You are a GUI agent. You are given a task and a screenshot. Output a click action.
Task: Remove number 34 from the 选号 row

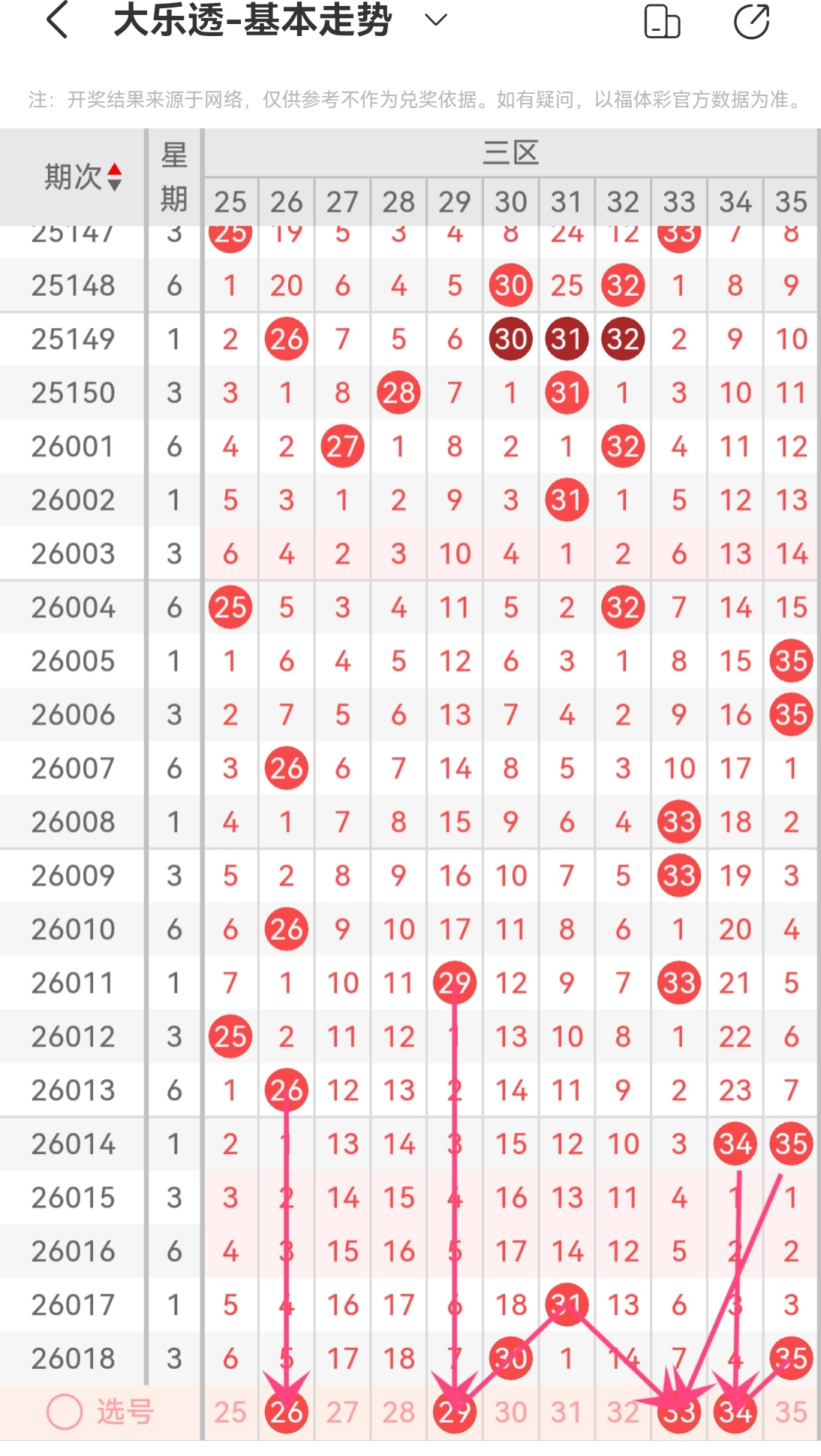[x=735, y=1412]
